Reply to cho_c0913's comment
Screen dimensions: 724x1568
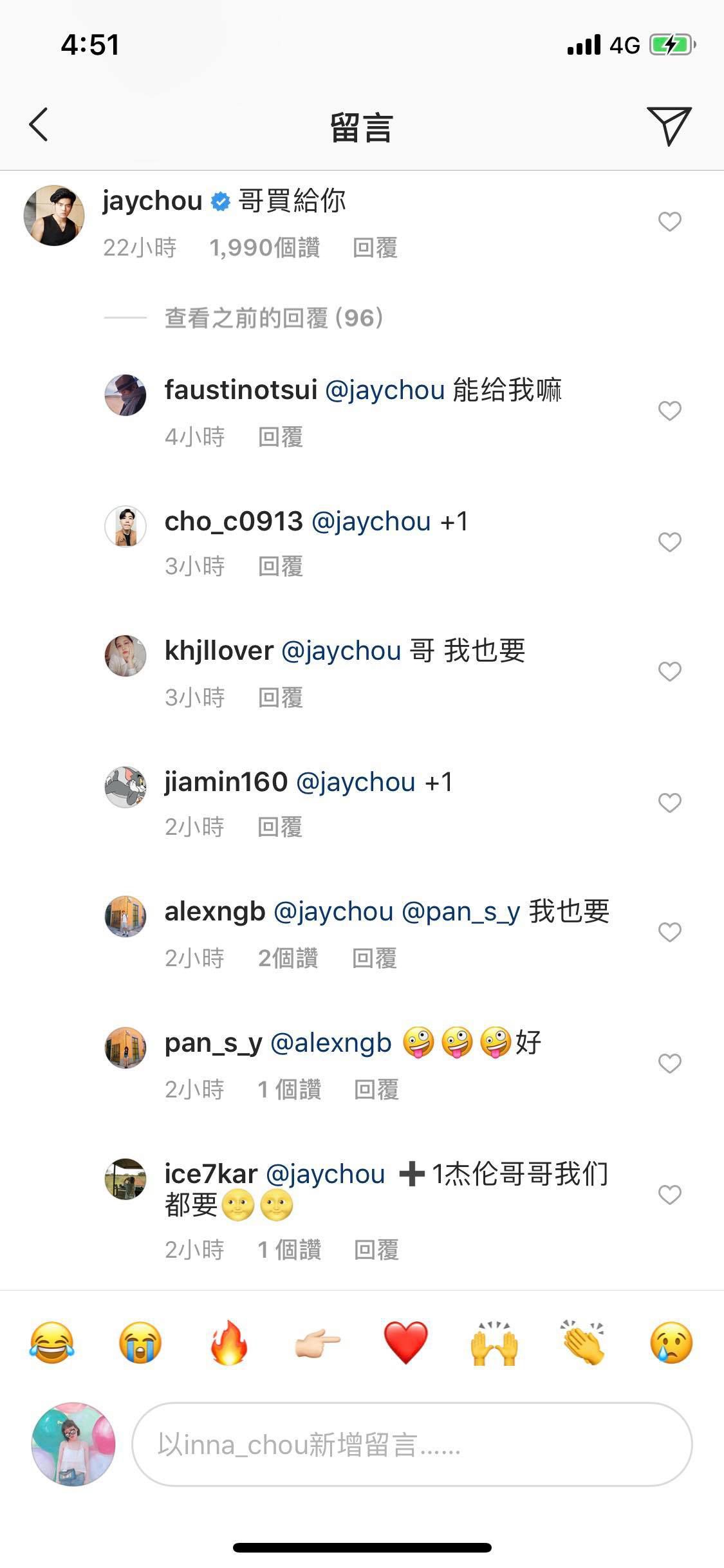(x=280, y=566)
